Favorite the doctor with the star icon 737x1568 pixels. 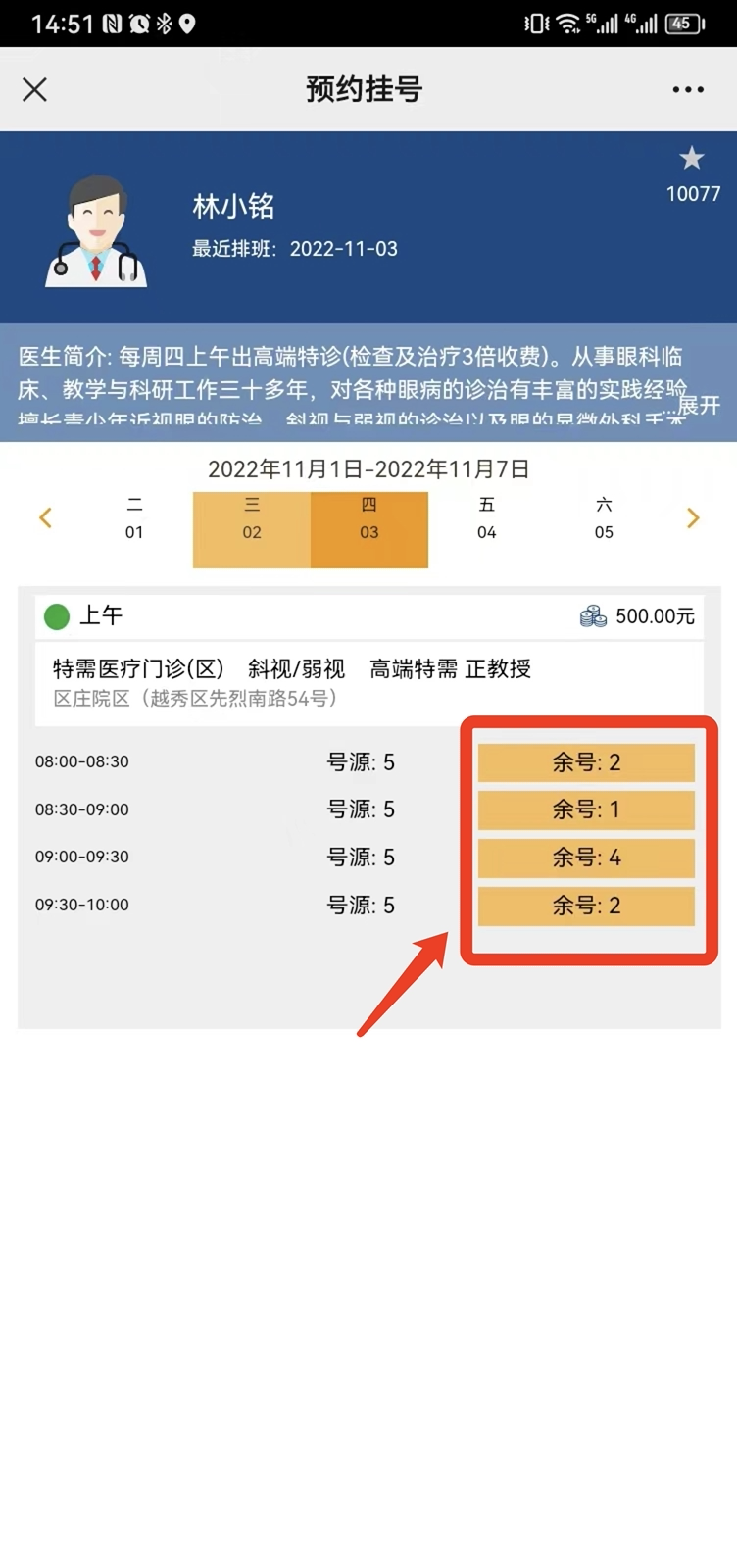tap(692, 158)
